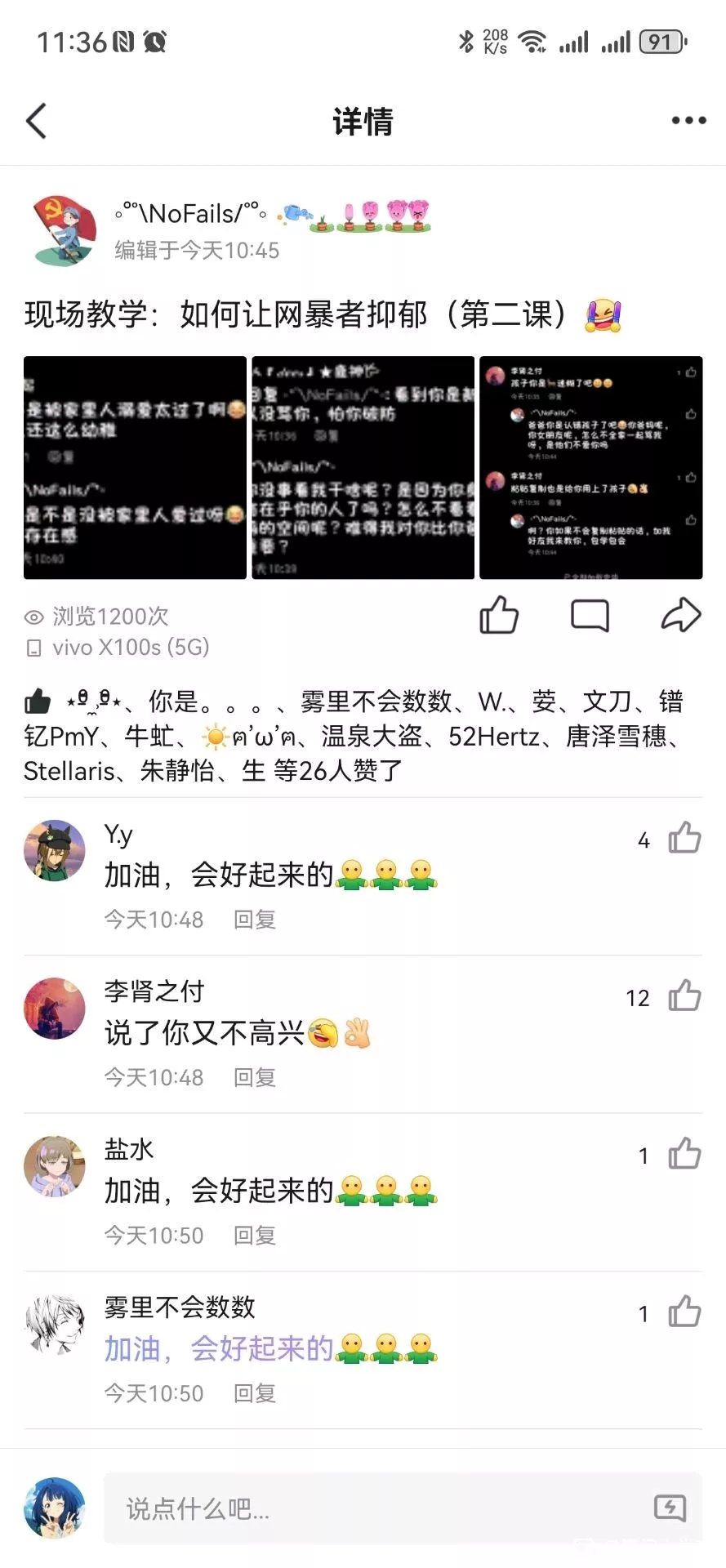Like Y.y's comment
726x1568 pixels.
click(684, 838)
